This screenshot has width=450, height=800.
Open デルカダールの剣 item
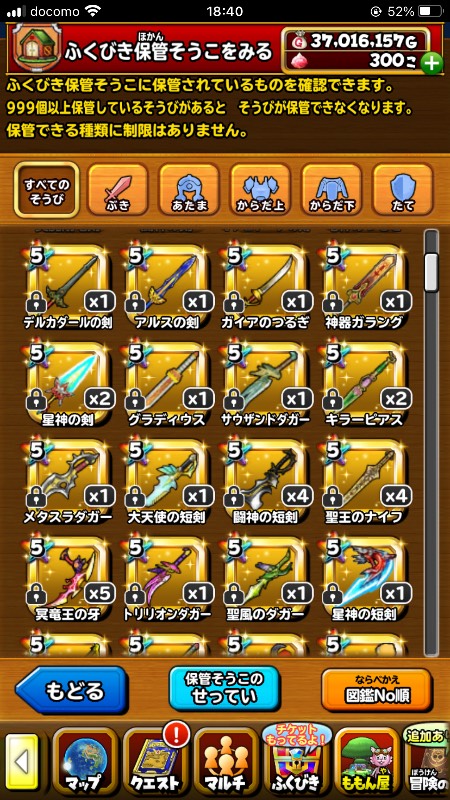(x=68, y=287)
